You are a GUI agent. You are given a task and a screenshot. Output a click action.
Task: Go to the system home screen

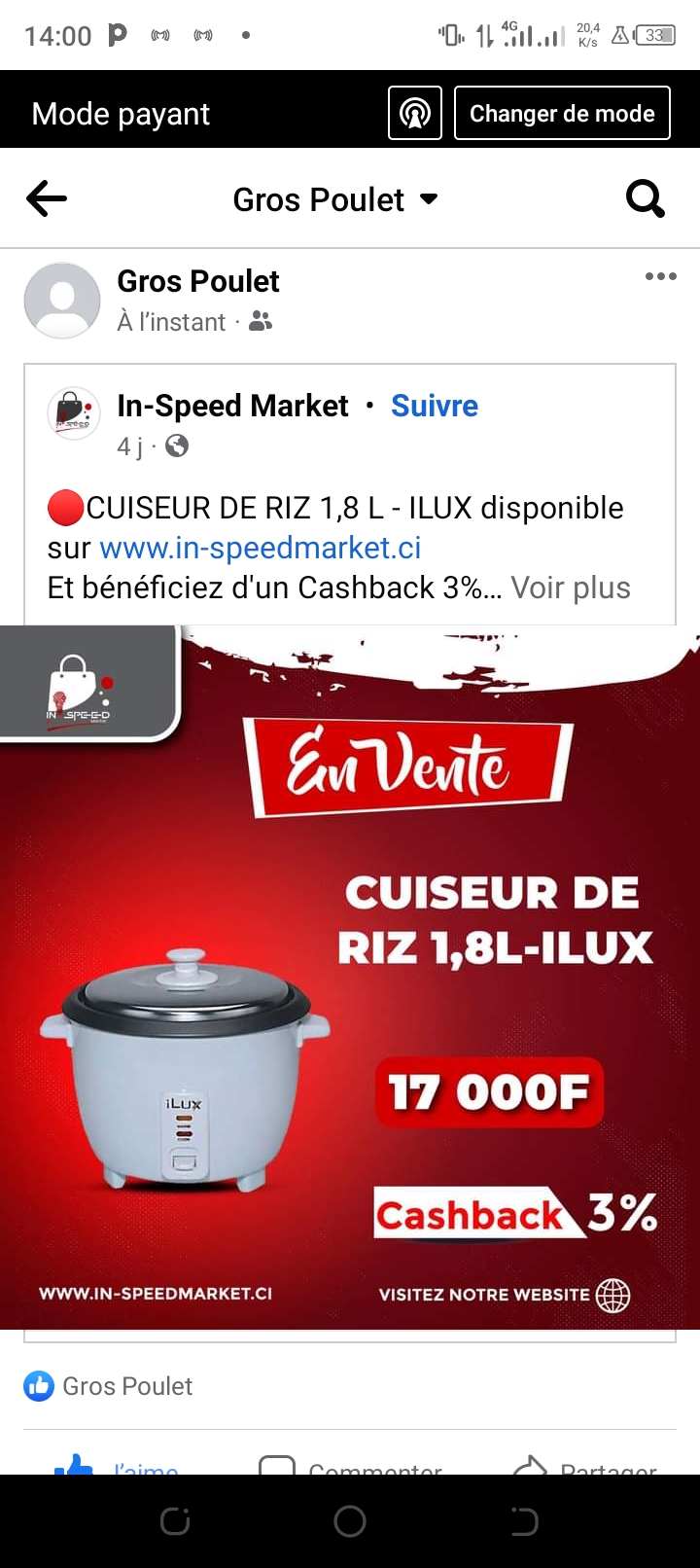[350, 1521]
